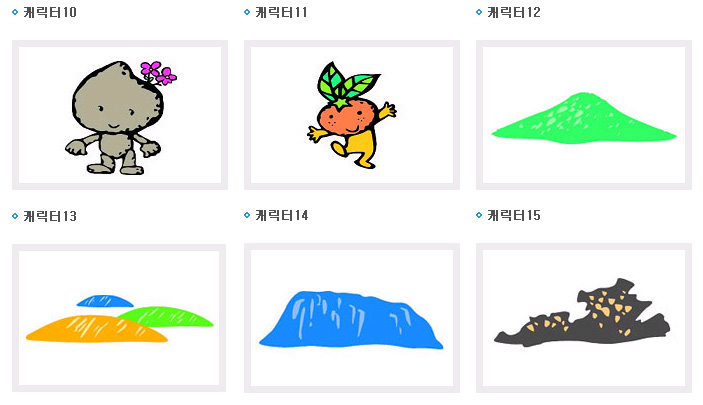The width and height of the screenshot is (703, 405).
Task: Open the 캐릭터15 dark rock image
Action: click(584, 318)
